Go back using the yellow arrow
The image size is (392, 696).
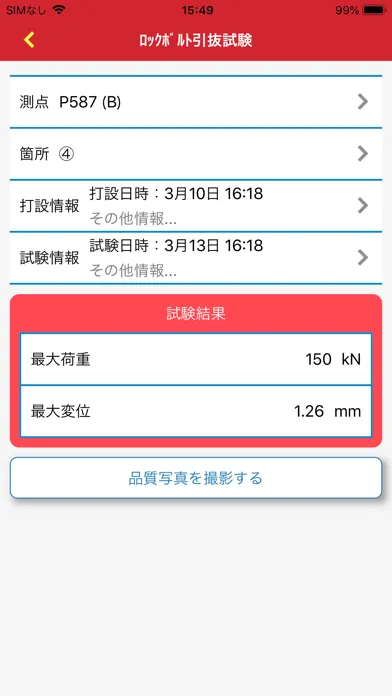click(29, 40)
